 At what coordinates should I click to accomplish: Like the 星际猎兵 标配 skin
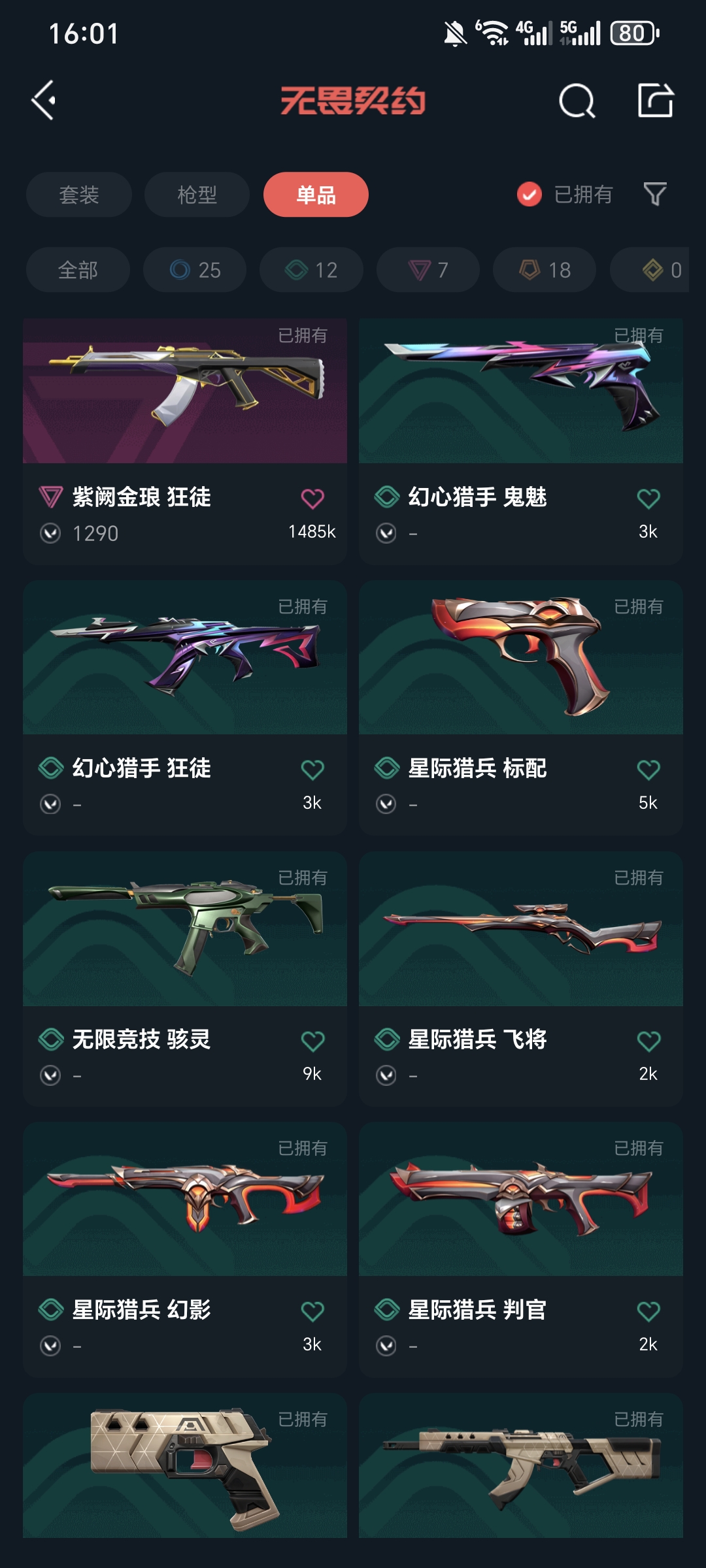(x=648, y=770)
